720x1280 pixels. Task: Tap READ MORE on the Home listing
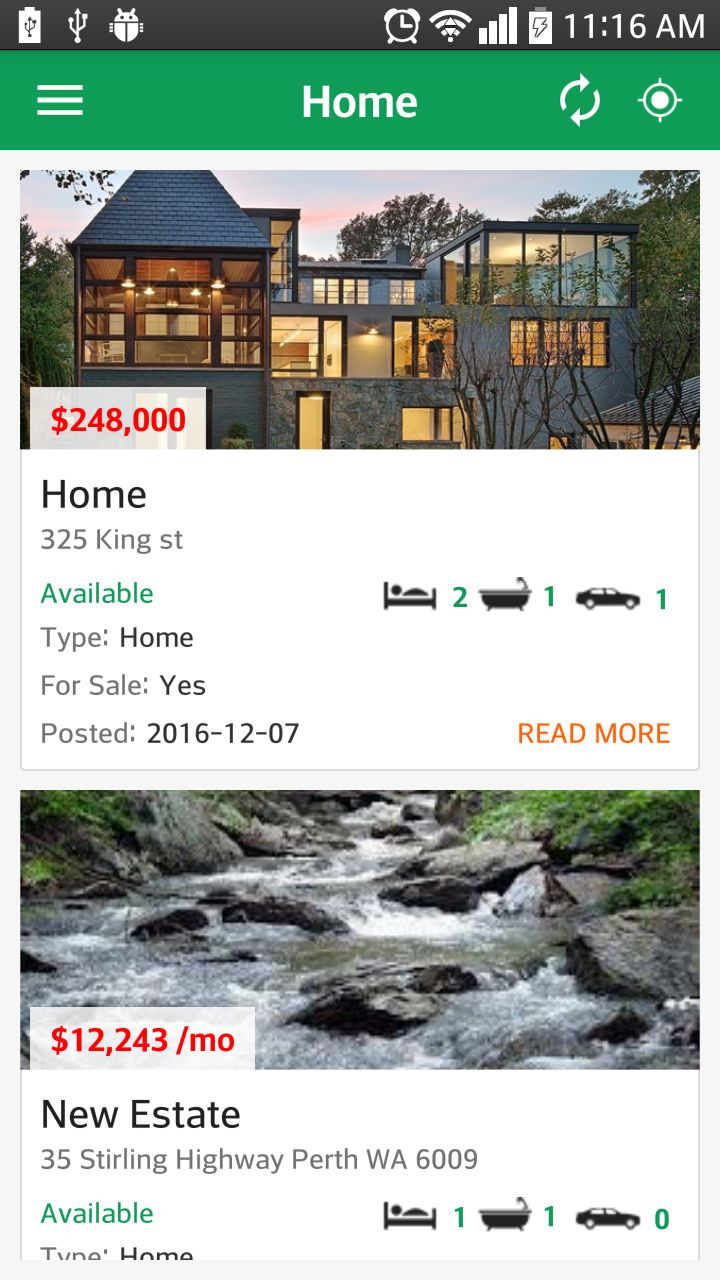(593, 733)
